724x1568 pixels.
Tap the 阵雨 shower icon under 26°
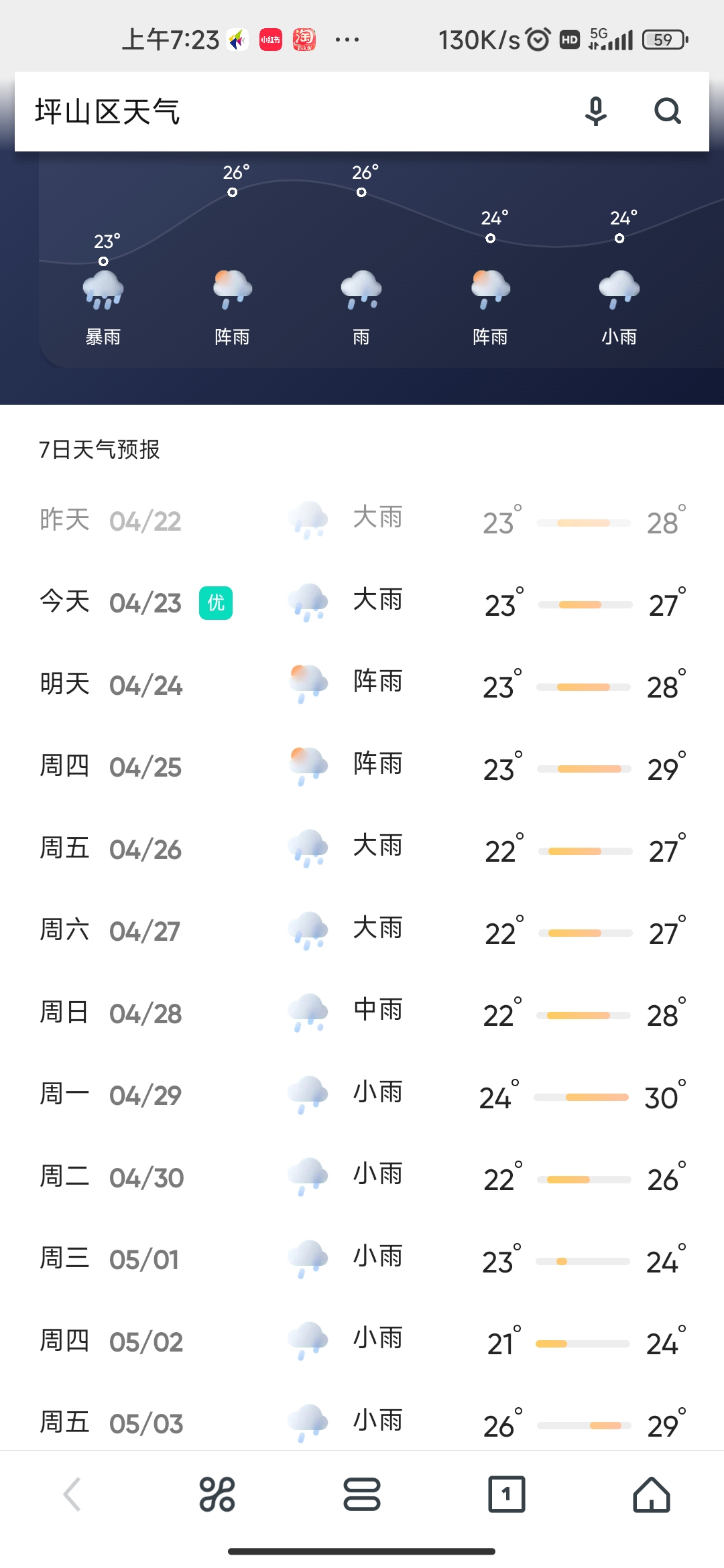coord(231,288)
